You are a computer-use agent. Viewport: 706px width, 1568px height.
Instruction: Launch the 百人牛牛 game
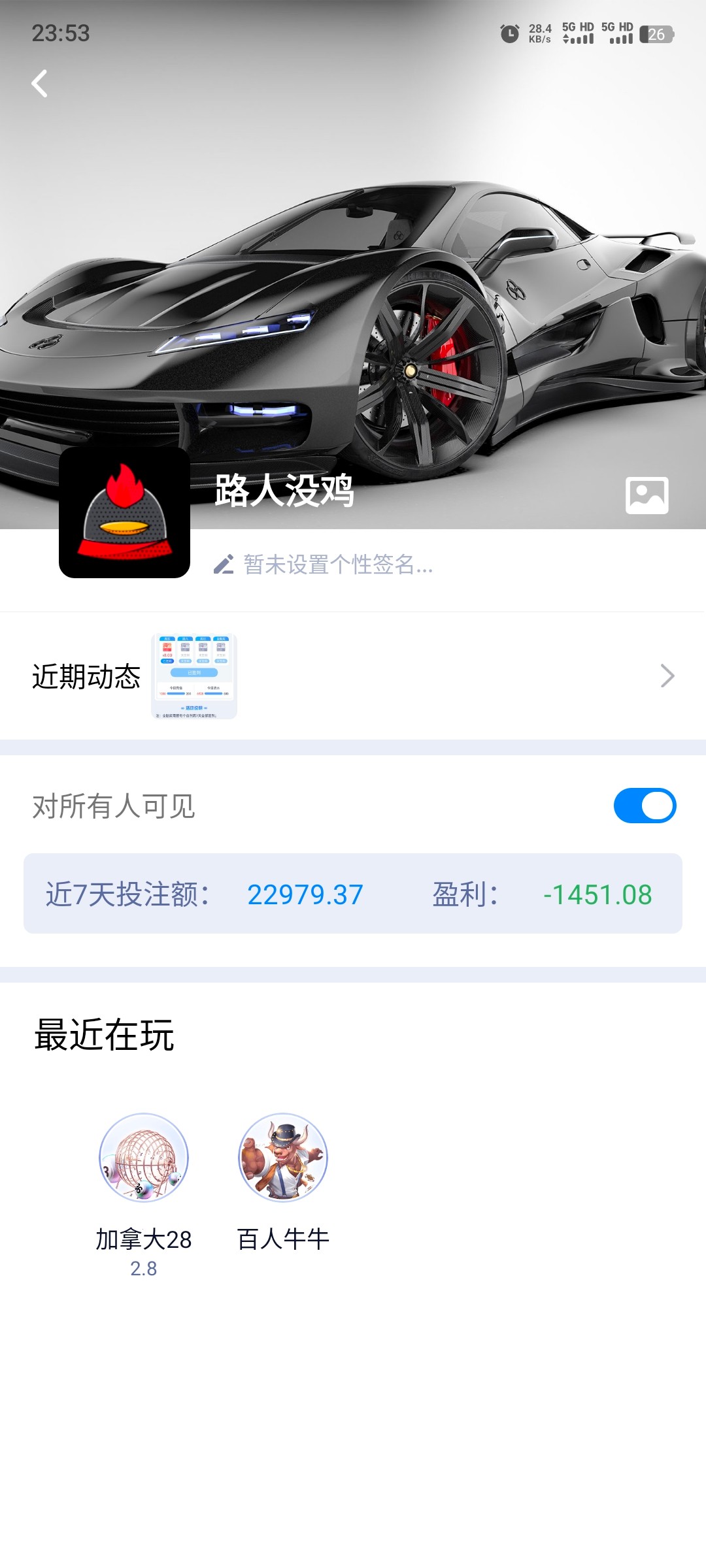283,1158
